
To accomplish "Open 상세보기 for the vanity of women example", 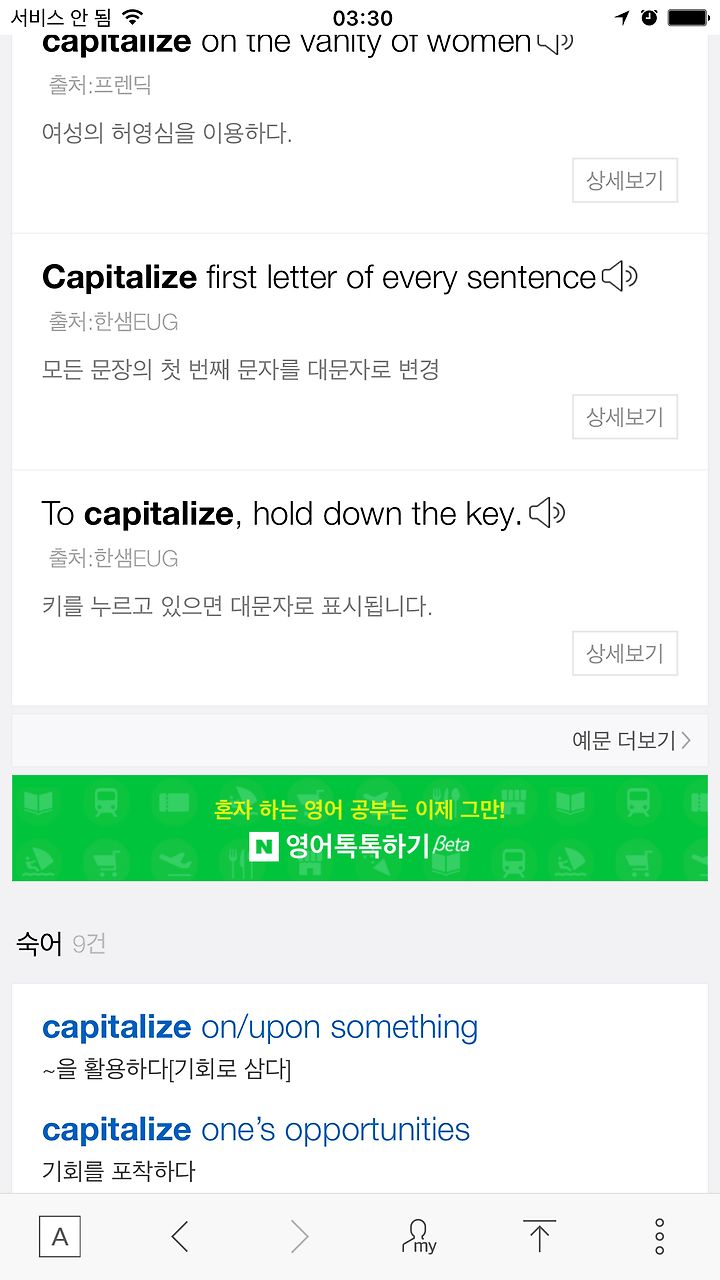I will 625,181.
